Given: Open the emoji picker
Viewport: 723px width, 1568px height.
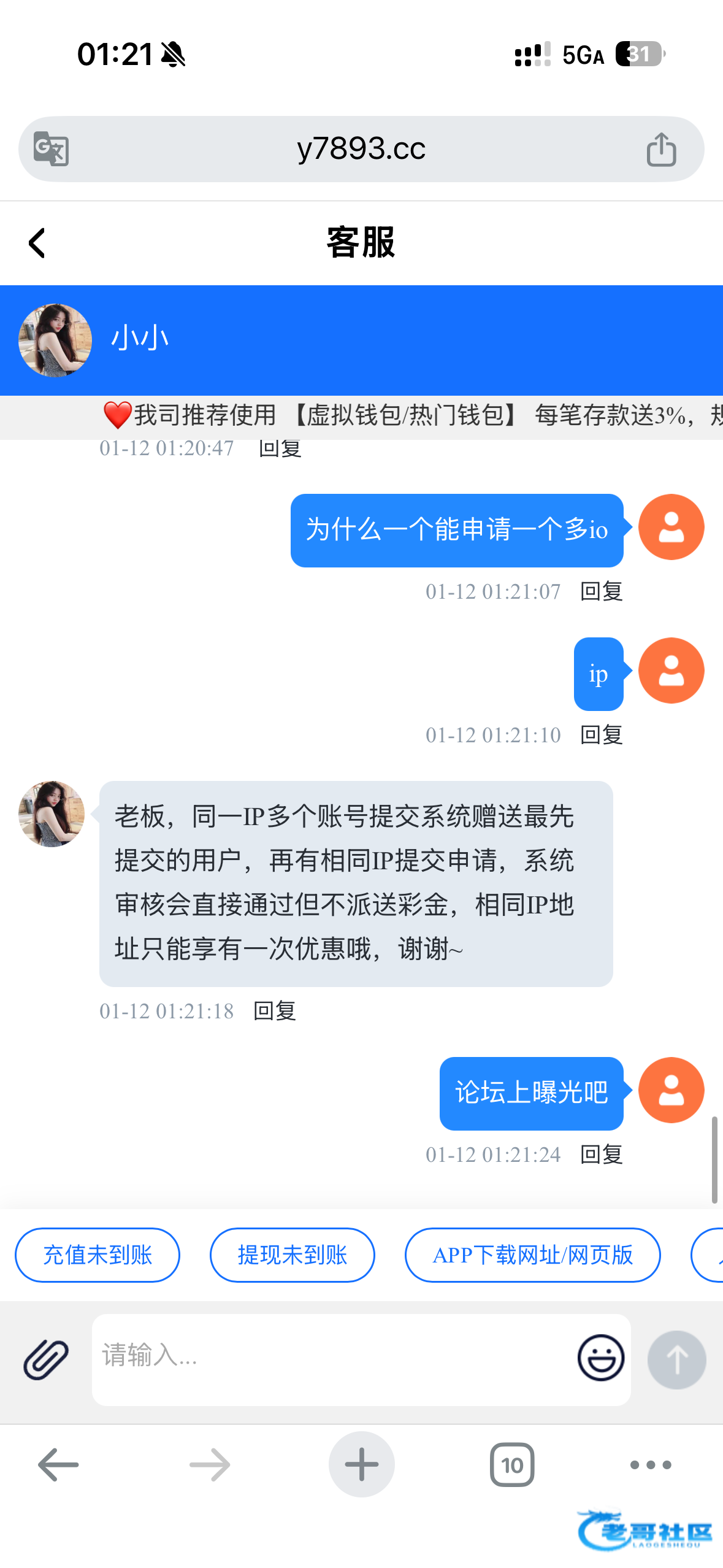Looking at the screenshot, I should tap(600, 1358).
